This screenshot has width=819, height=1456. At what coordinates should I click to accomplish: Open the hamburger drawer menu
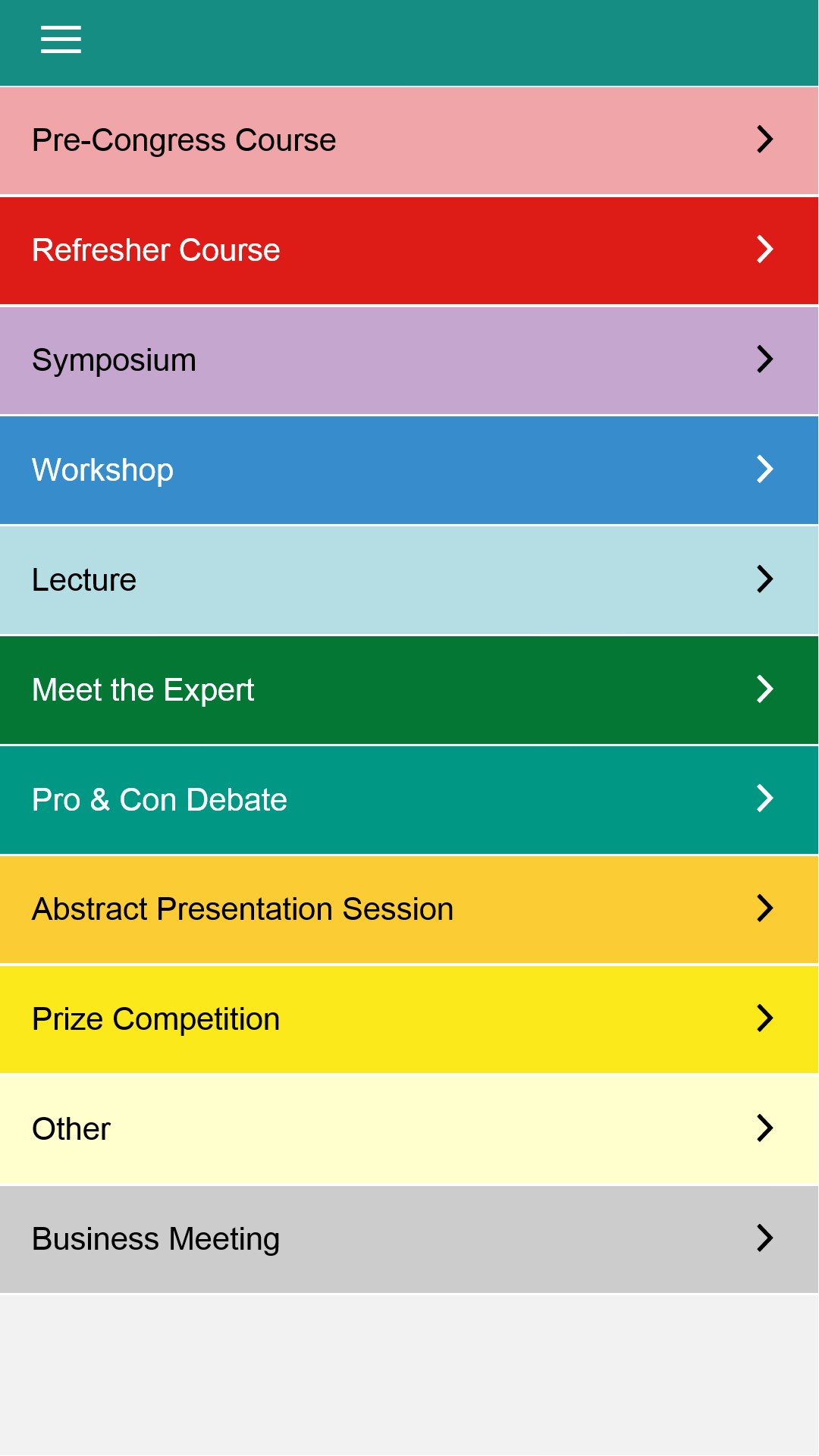[x=61, y=39]
